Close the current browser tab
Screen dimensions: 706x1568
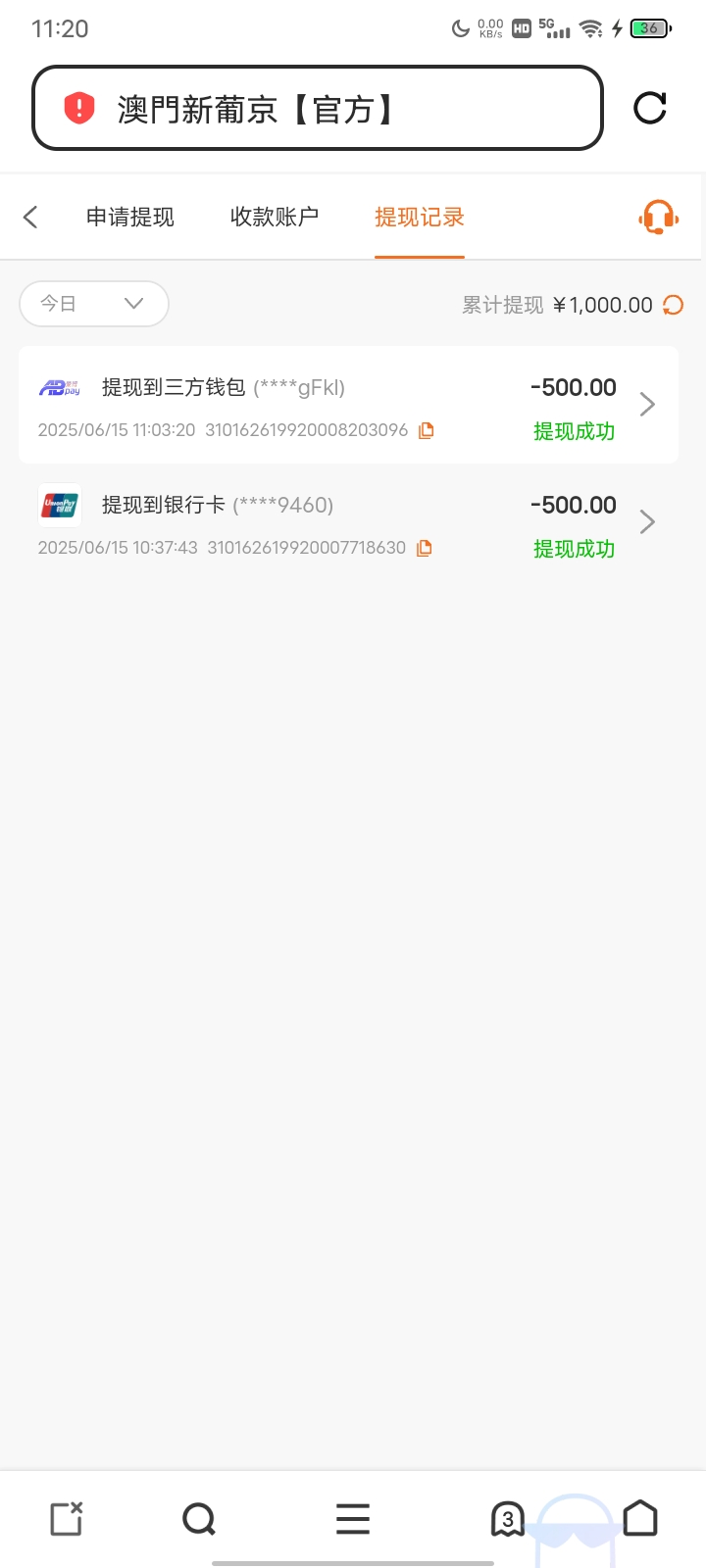coord(67,1519)
